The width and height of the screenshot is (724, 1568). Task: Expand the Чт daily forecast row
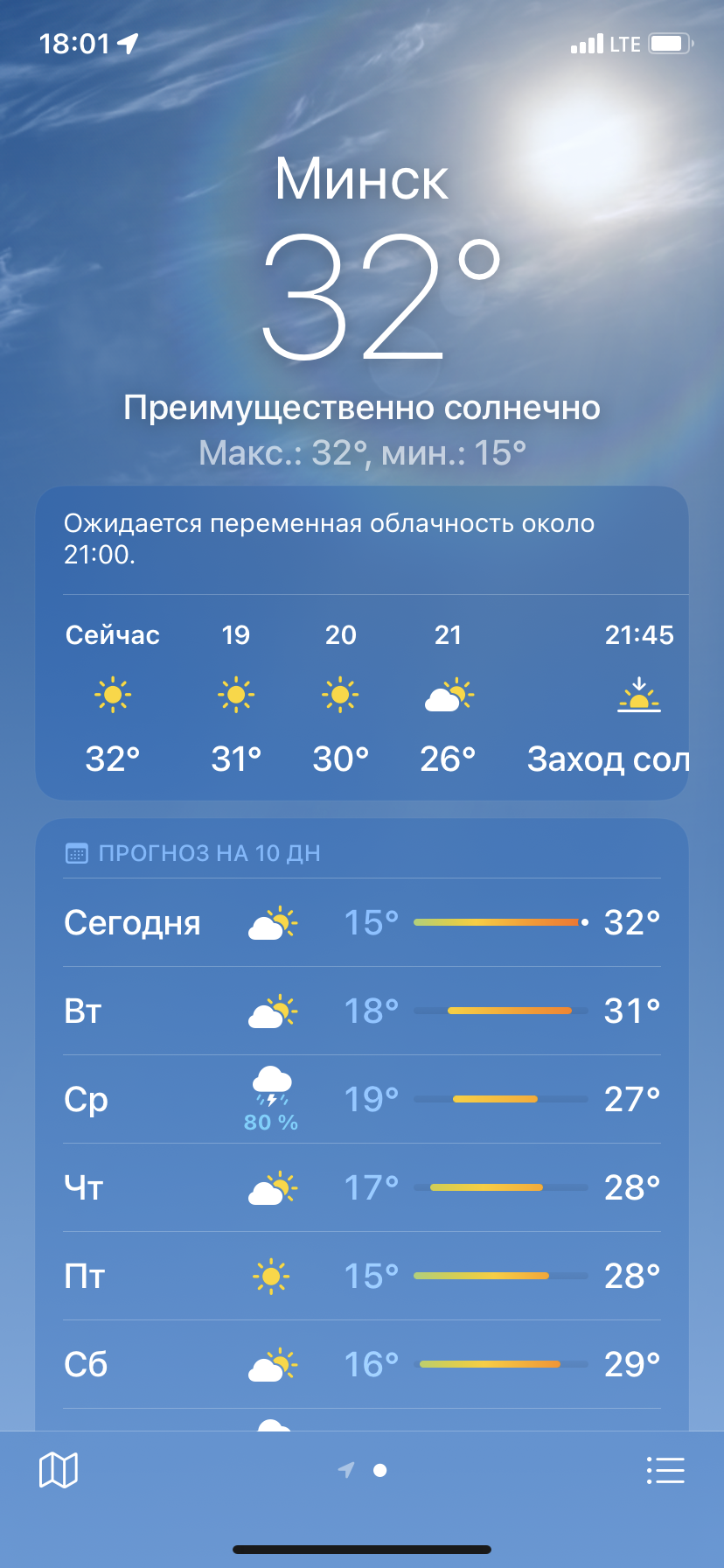pyautogui.click(x=362, y=1187)
